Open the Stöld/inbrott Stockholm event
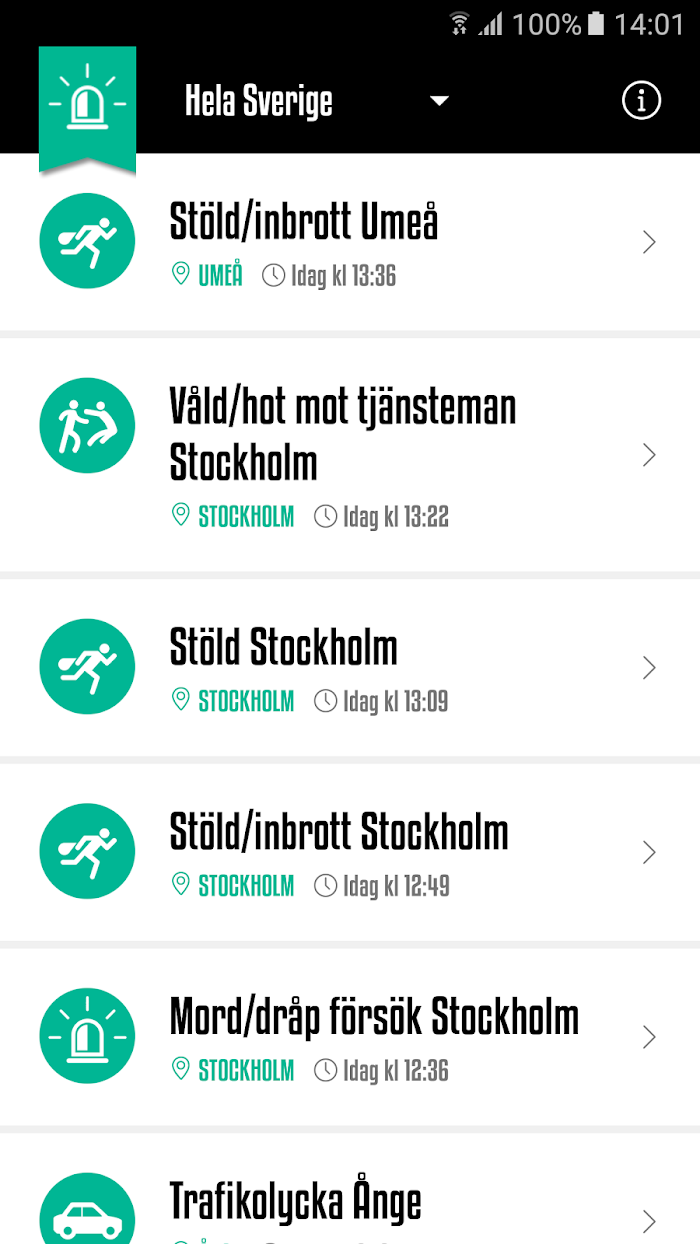Viewport: 700px width, 1244px height. (350, 852)
